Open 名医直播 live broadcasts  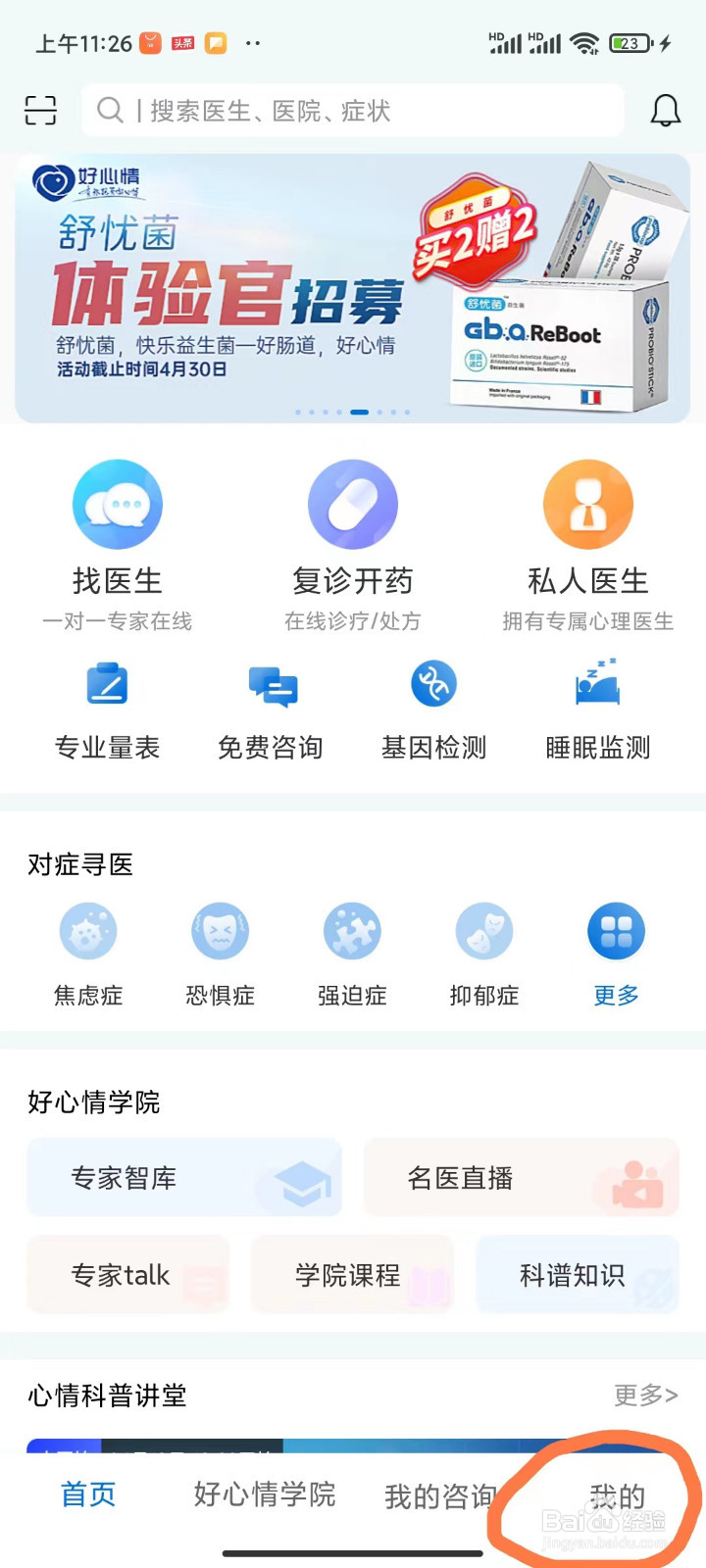coord(520,1178)
